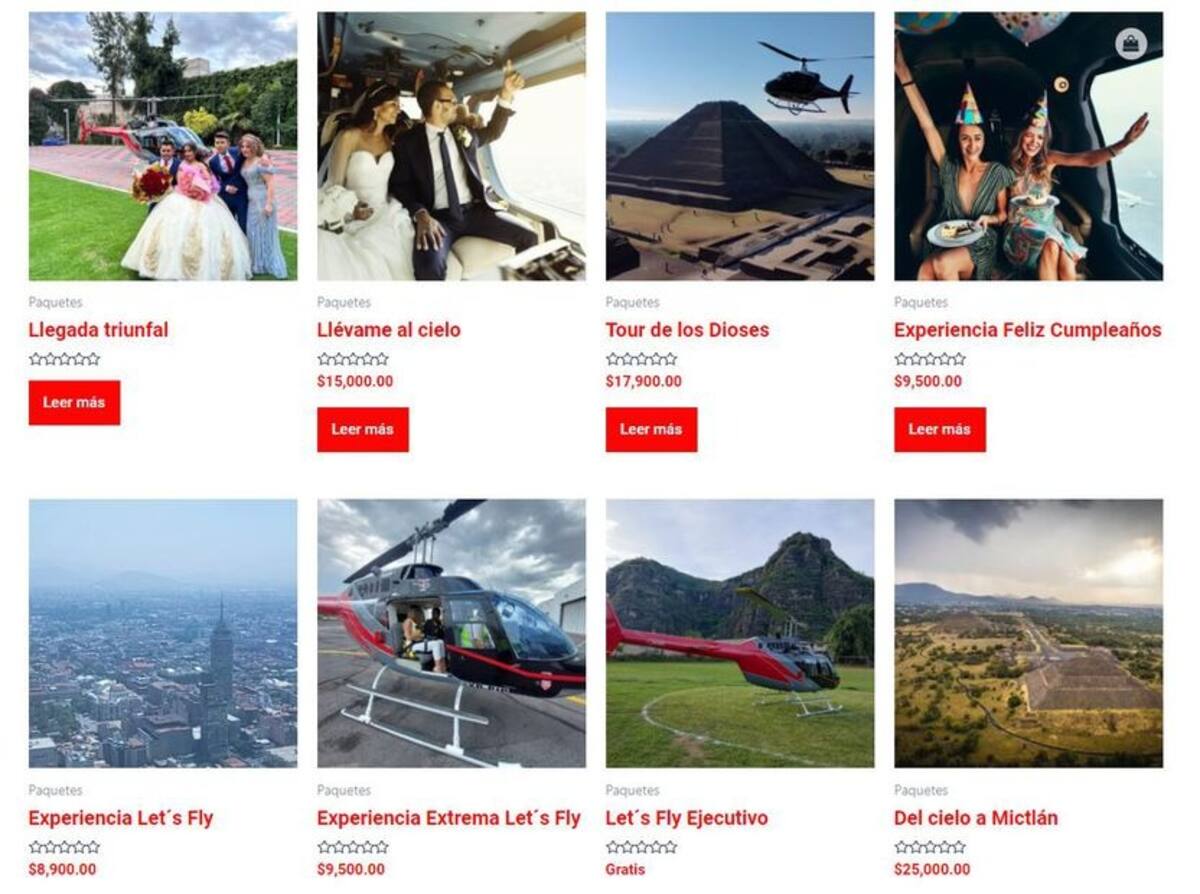The image size is (1200, 894).
Task: Tap Leer más under Llévame al cielo
Action: tap(362, 429)
